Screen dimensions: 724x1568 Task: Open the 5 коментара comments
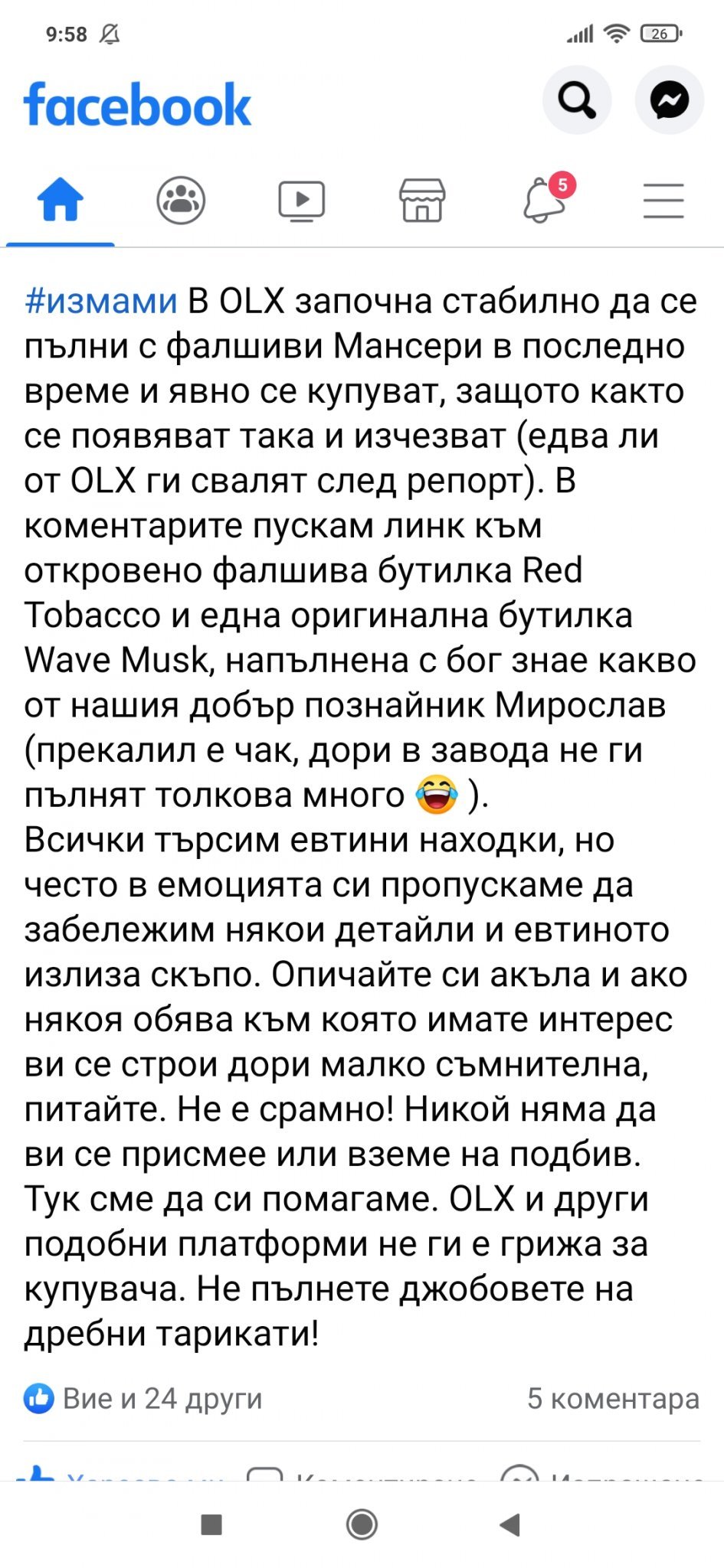pyautogui.click(x=612, y=1398)
